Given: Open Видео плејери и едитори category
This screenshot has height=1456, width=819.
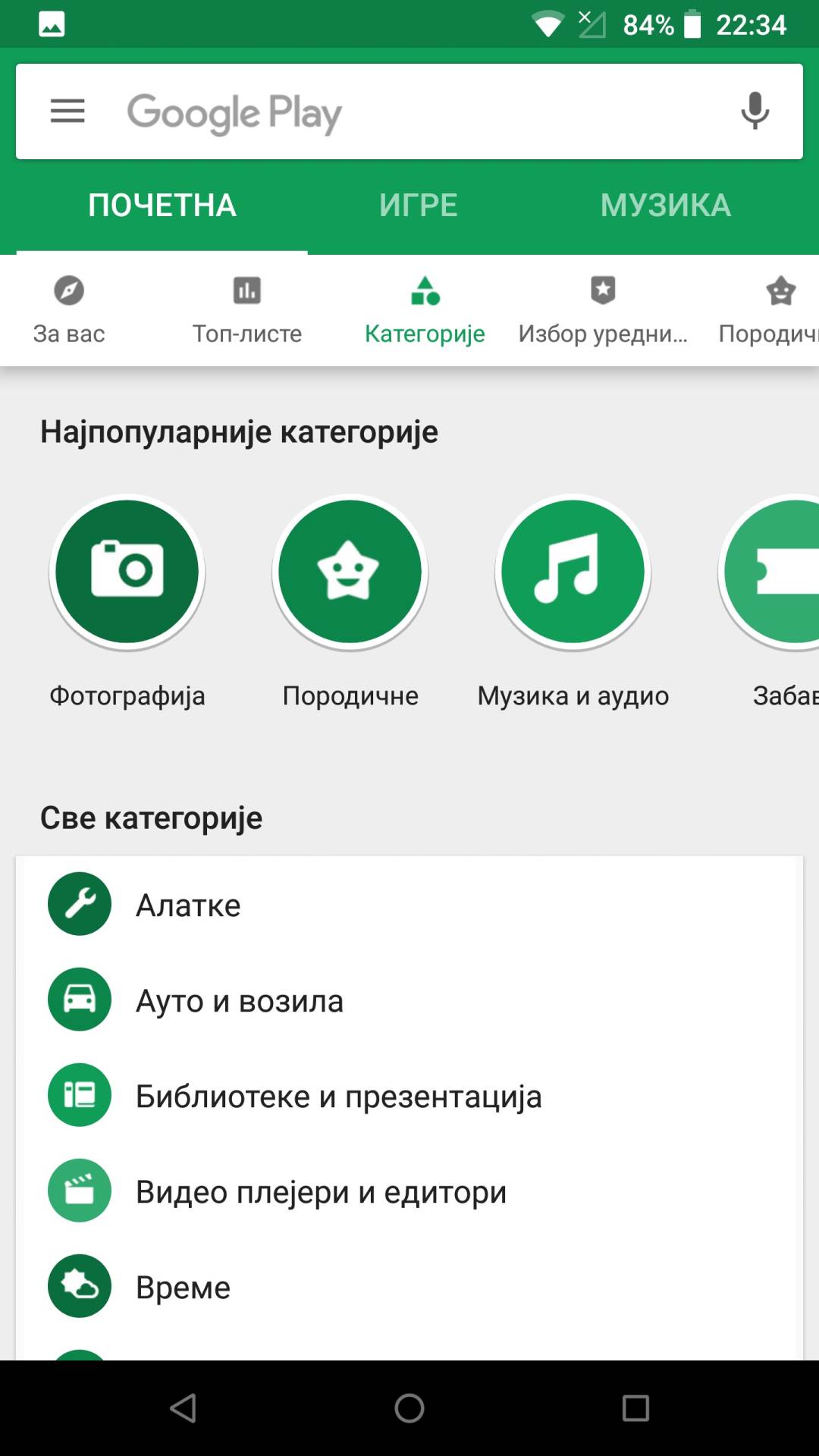Looking at the screenshot, I should [409, 1191].
